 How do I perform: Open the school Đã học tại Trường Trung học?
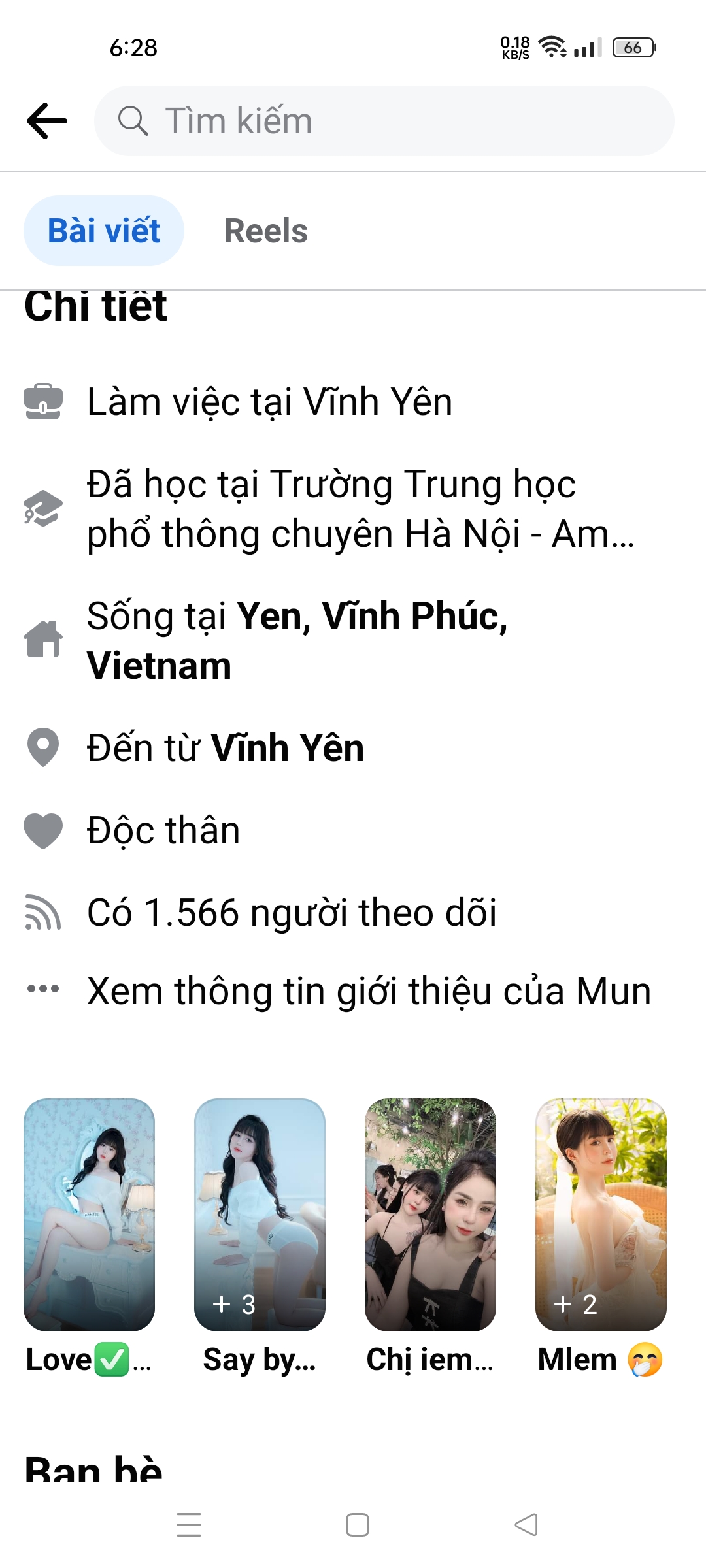tap(331, 509)
